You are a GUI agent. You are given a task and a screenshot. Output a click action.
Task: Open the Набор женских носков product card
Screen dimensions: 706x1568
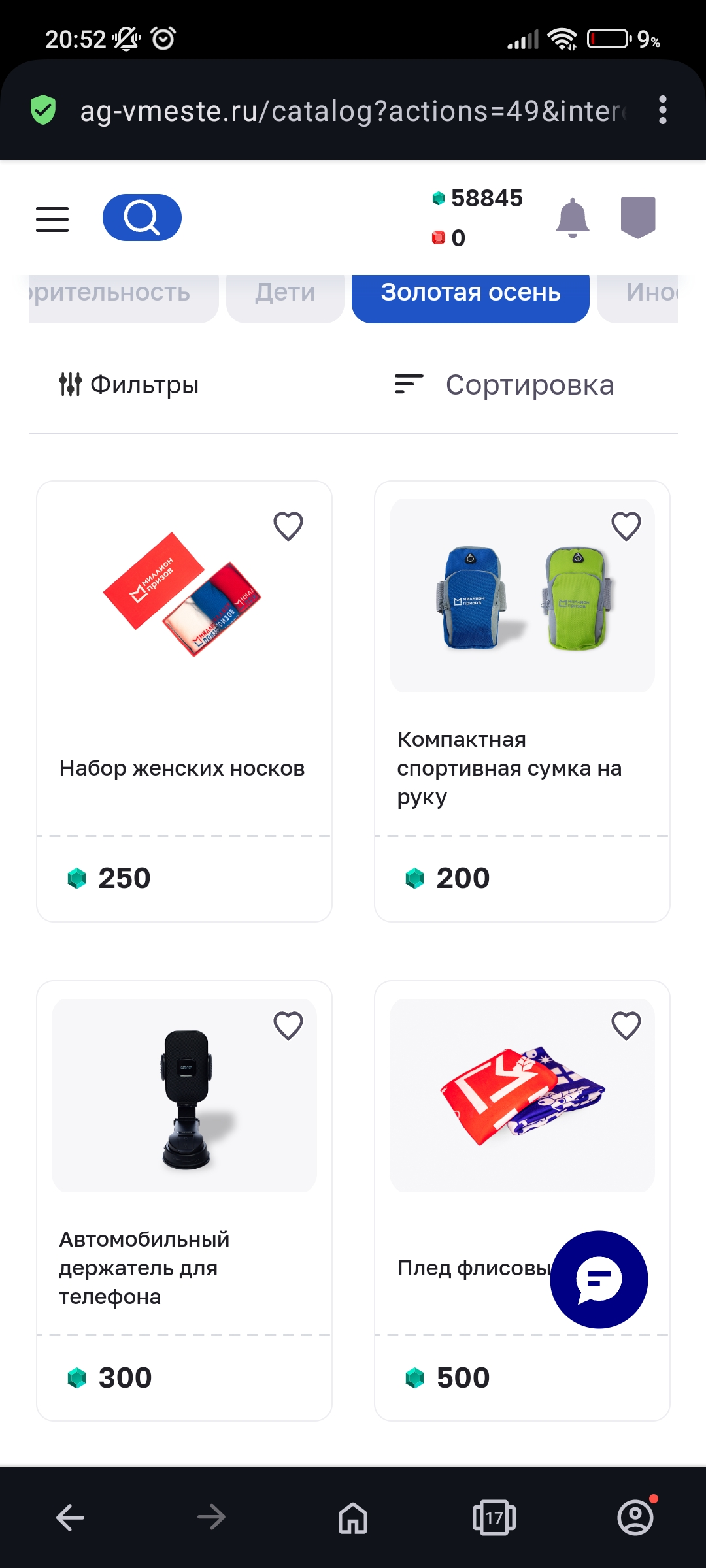coord(184,702)
